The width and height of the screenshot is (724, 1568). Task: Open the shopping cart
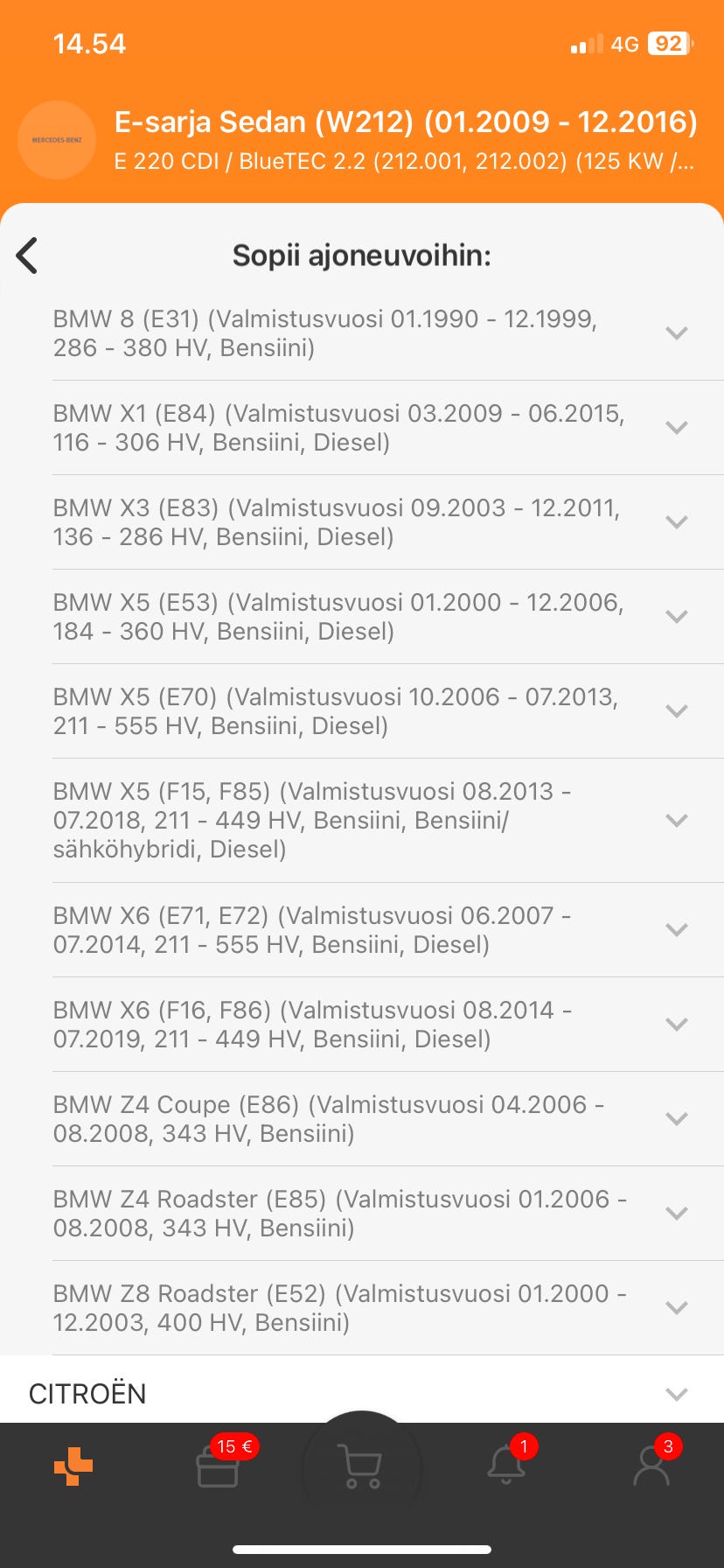pos(361,1466)
